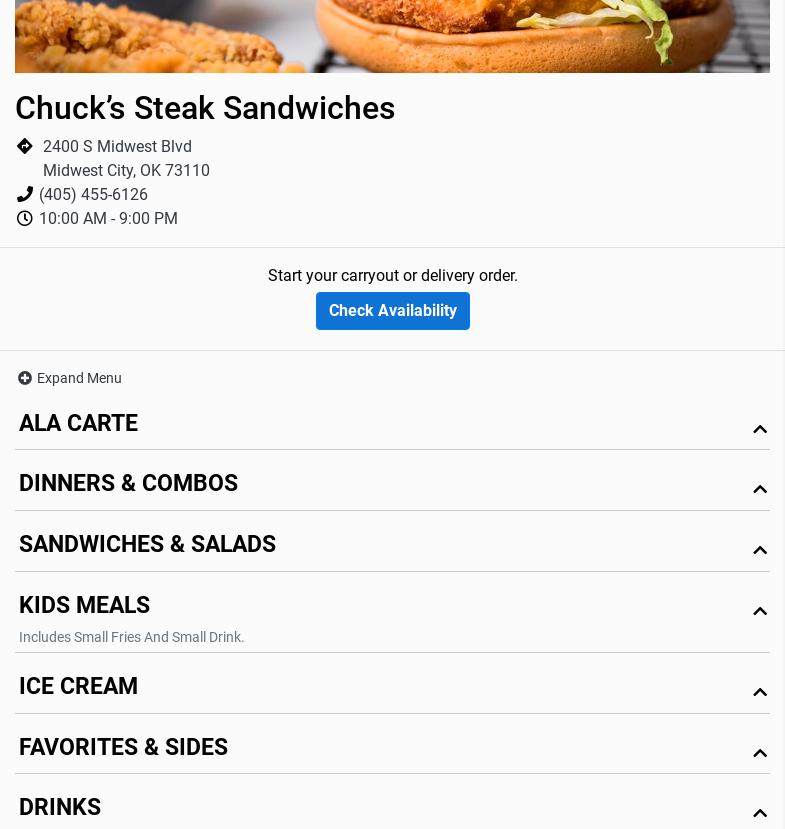Open Favorites & Sides category
The width and height of the screenshot is (785, 829).
(392, 748)
